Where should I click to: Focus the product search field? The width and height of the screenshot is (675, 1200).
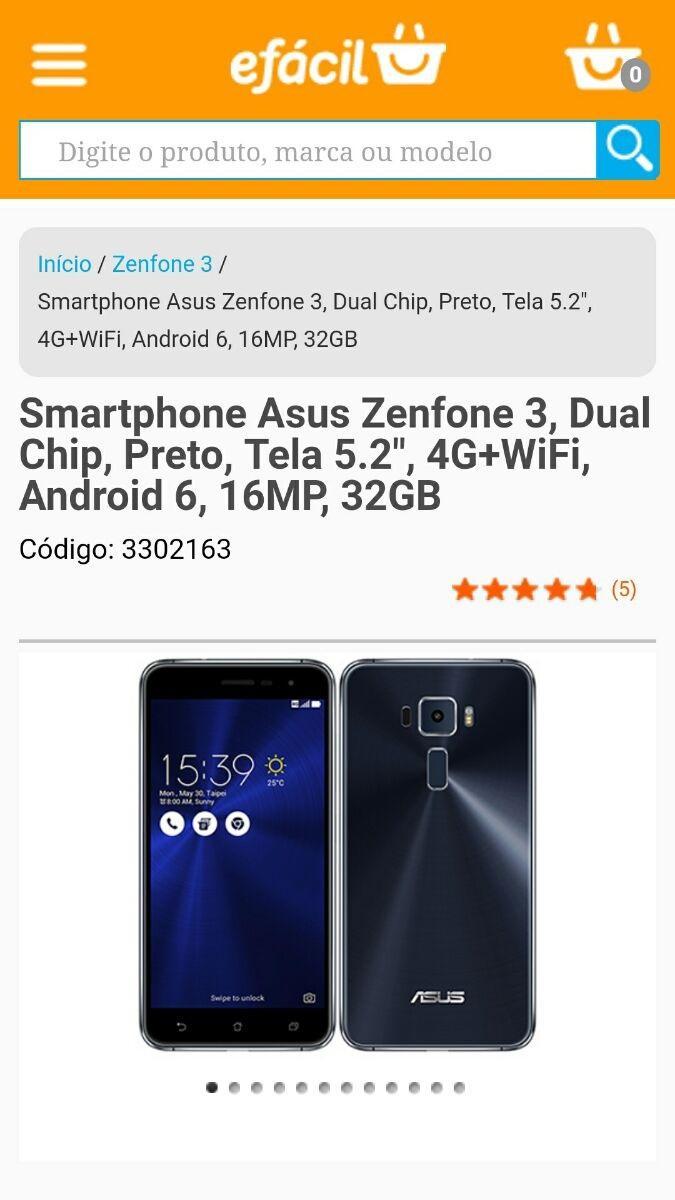[308, 151]
